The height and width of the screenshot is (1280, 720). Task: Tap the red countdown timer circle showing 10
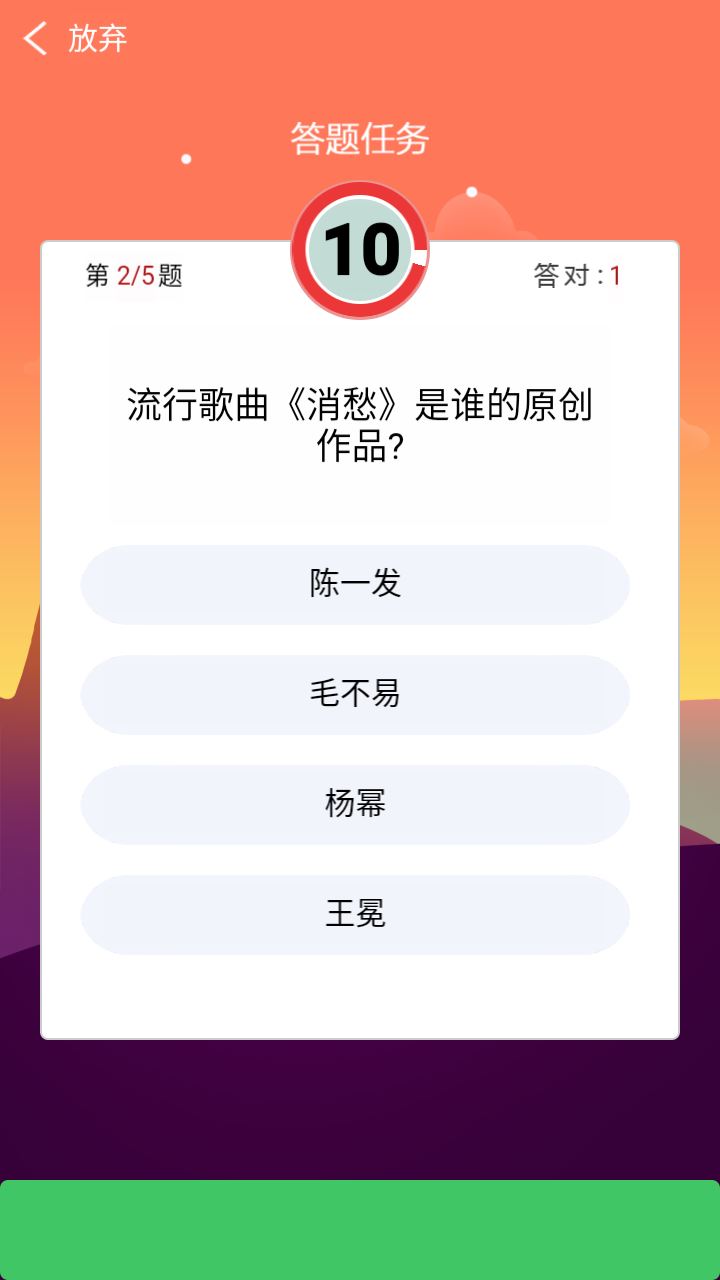point(360,250)
